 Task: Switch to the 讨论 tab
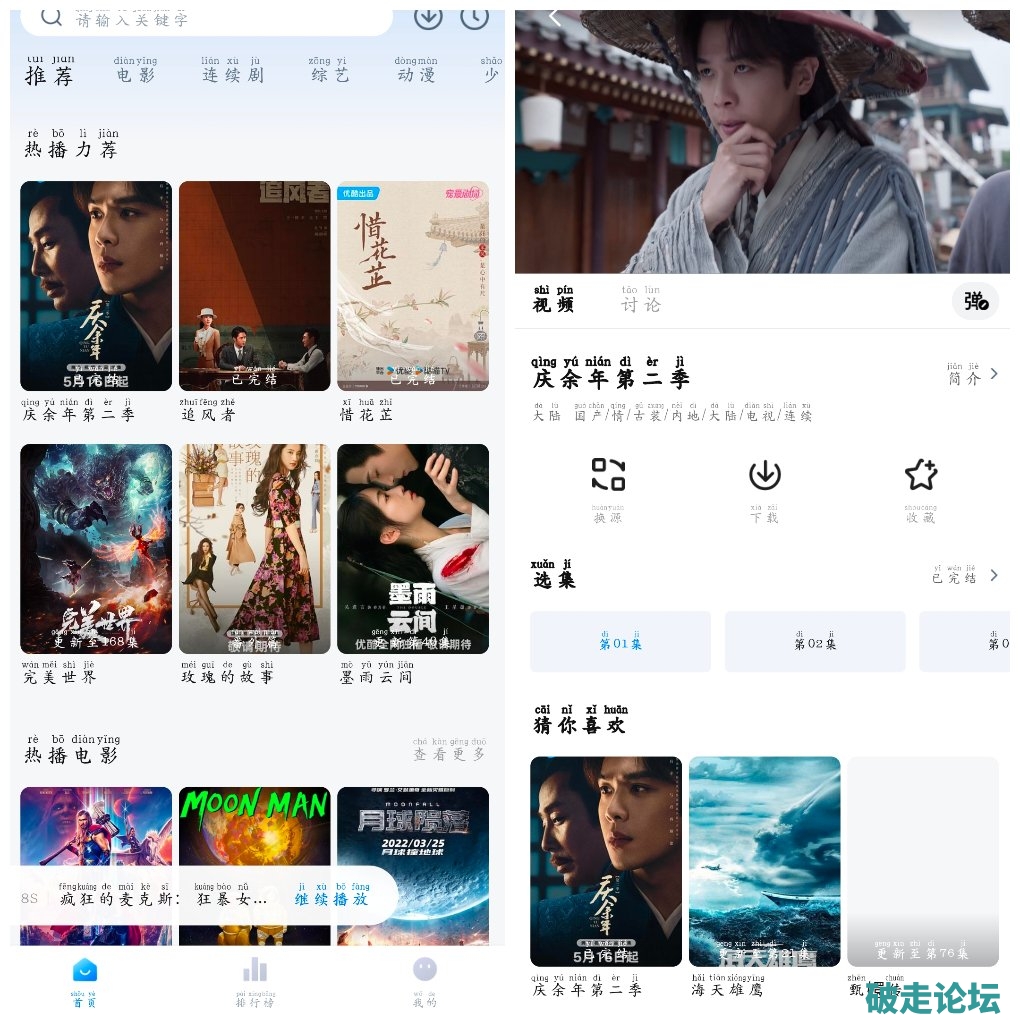point(641,301)
